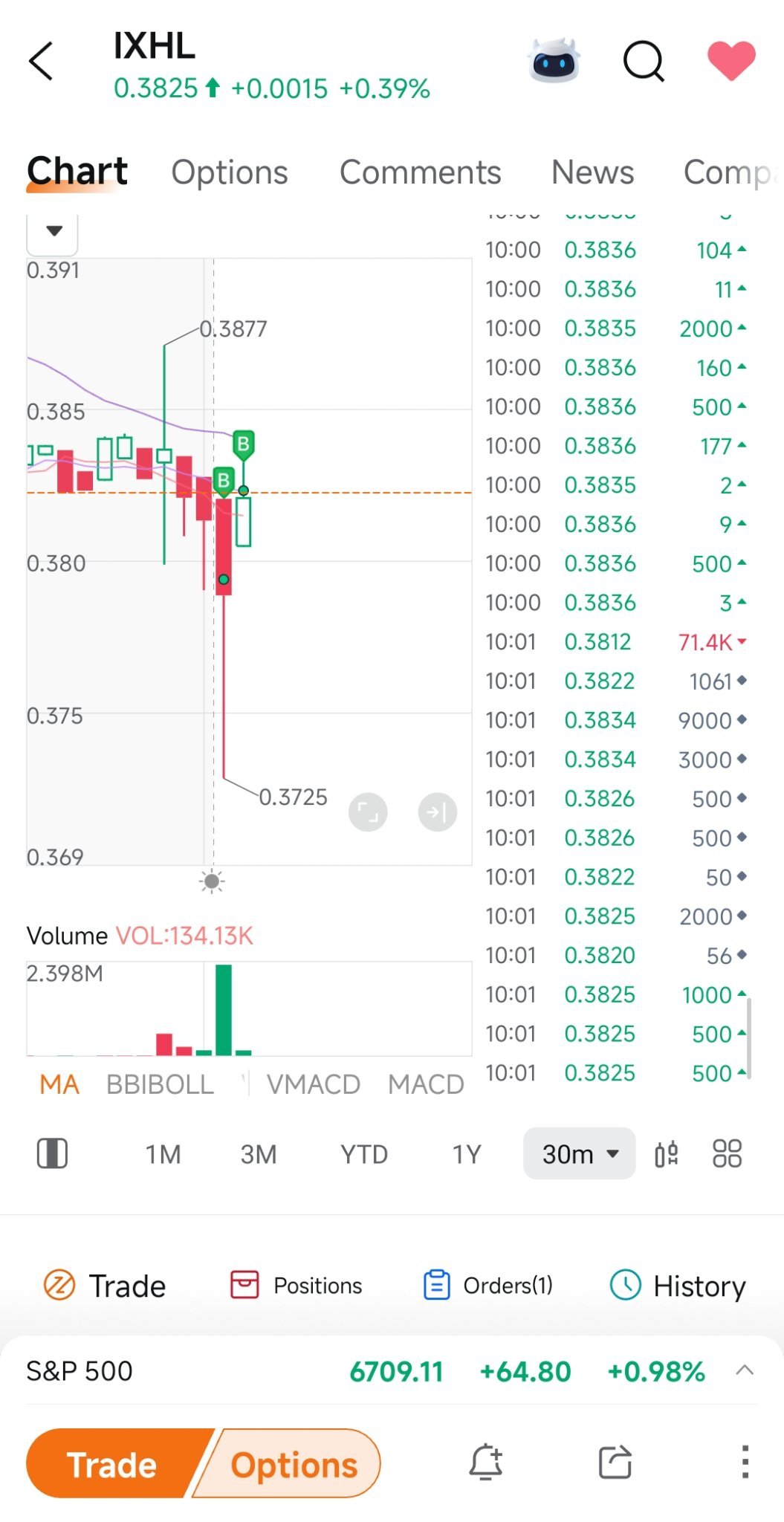Open the News tab
784x1522 pixels.
point(592,172)
